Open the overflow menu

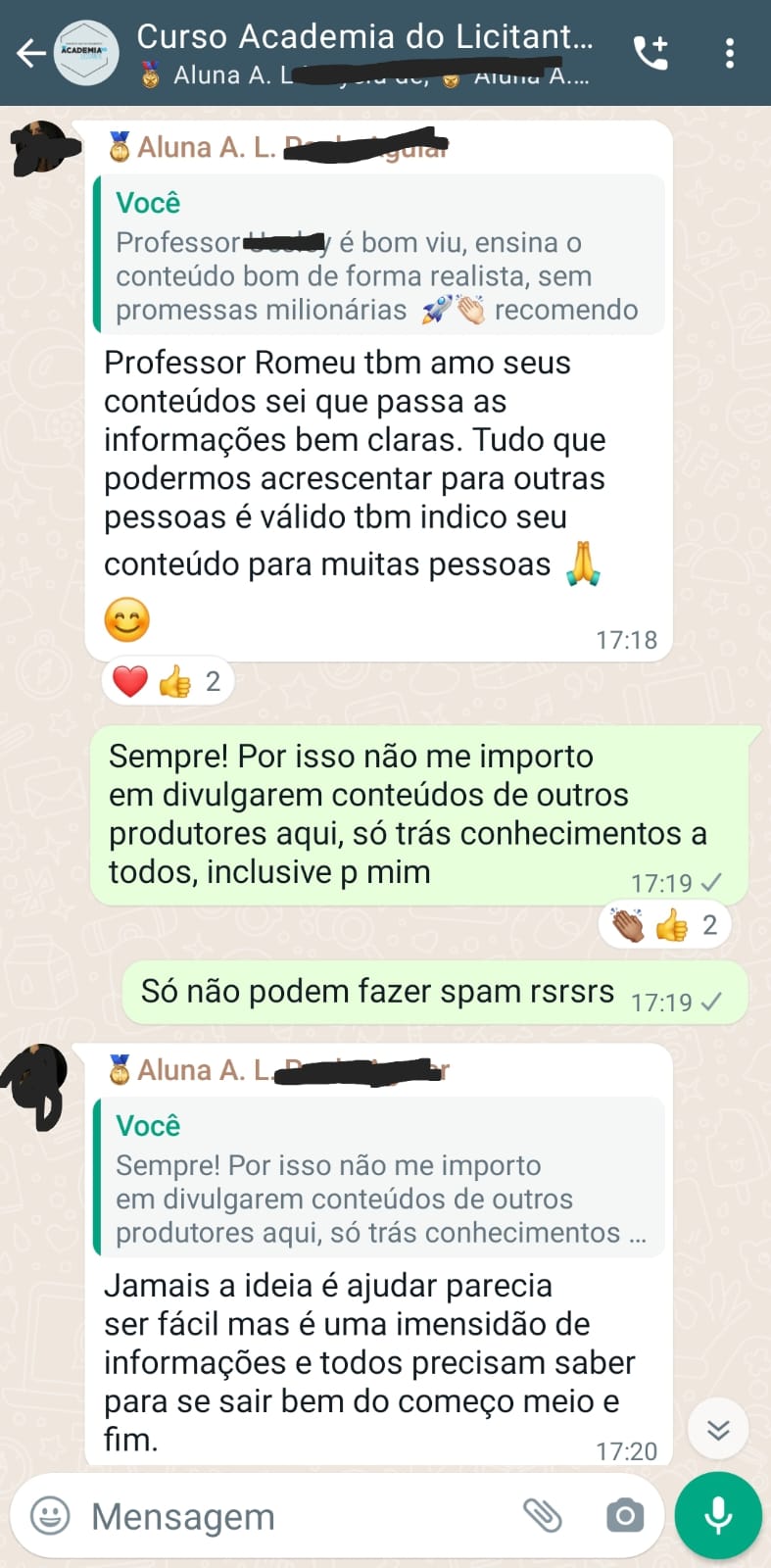tap(730, 53)
